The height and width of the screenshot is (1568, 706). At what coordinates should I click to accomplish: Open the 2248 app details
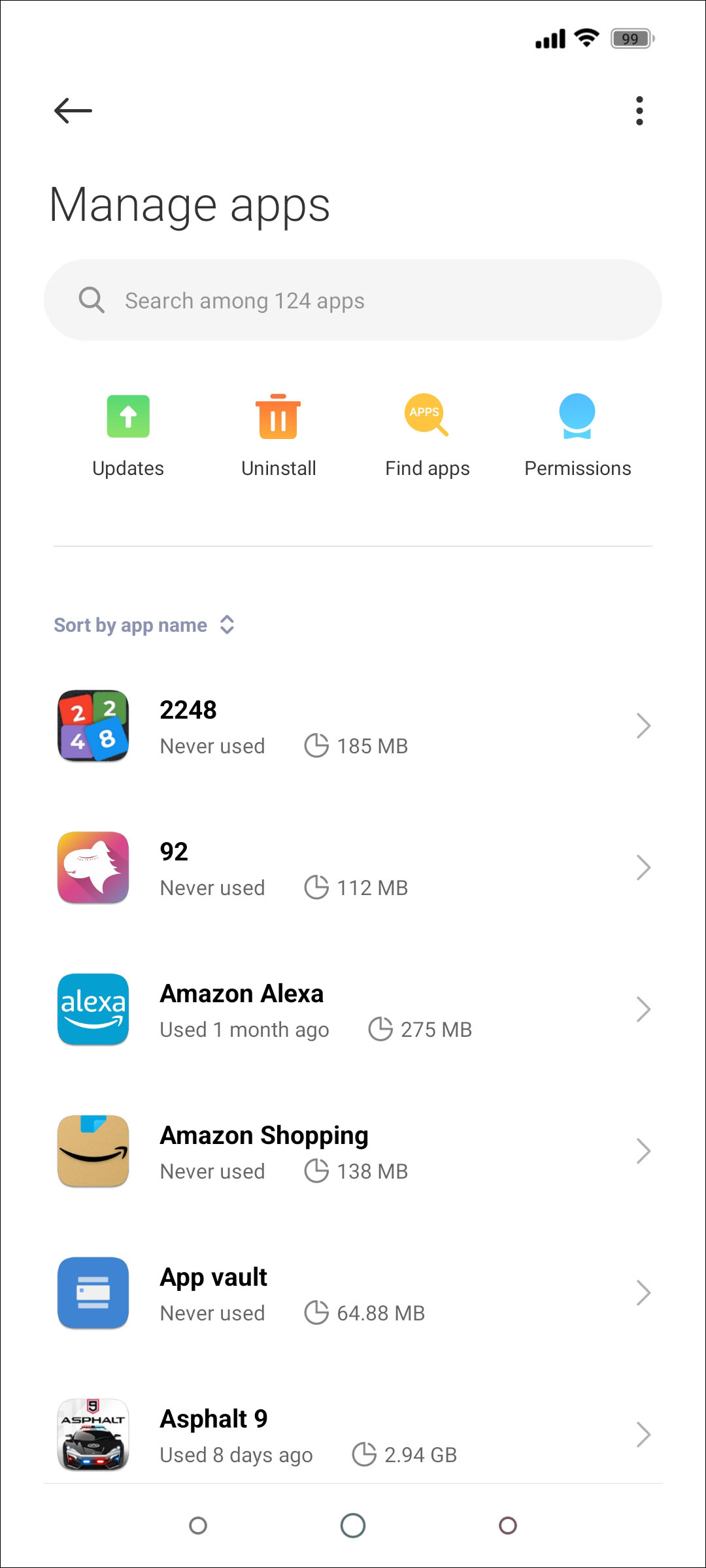tap(353, 726)
